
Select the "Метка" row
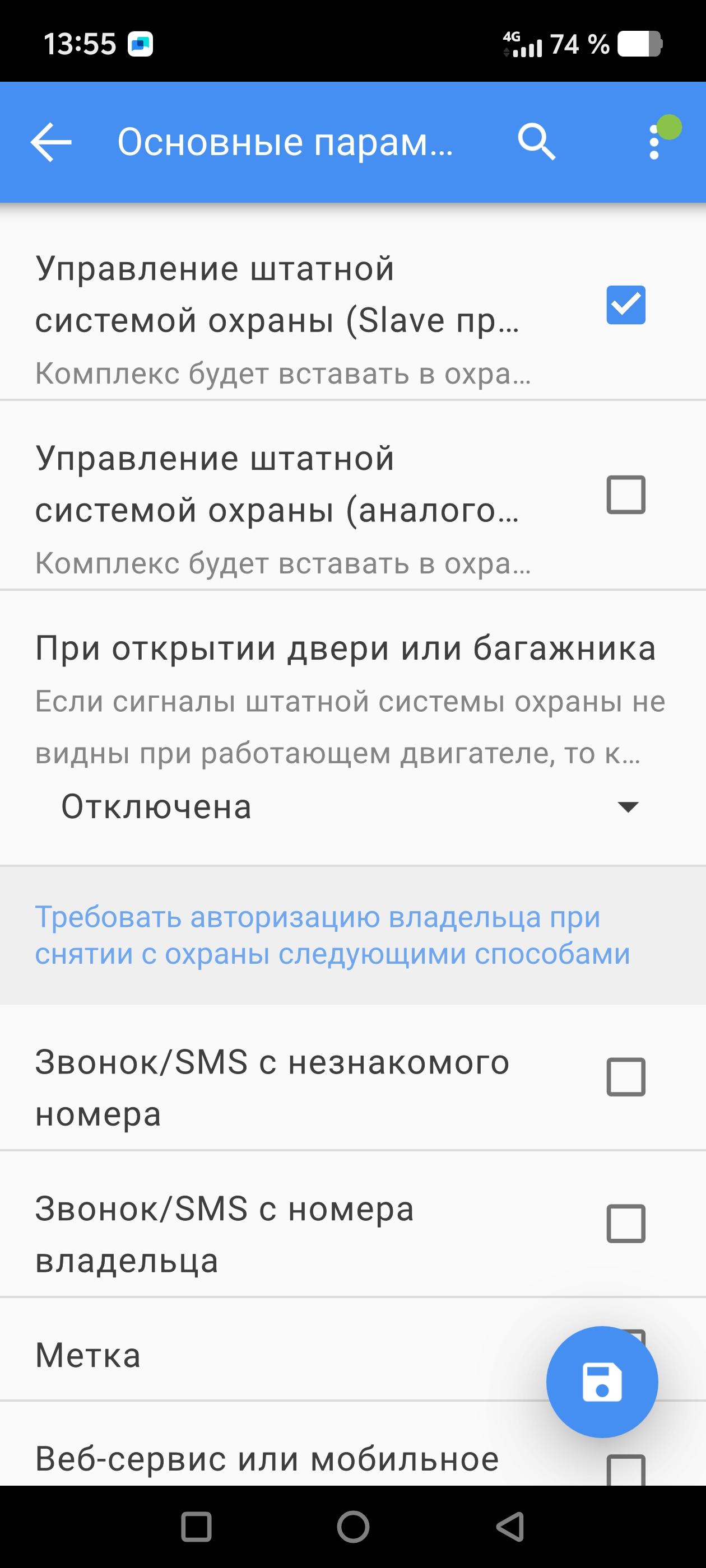pyautogui.click(x=244, y=1356)
